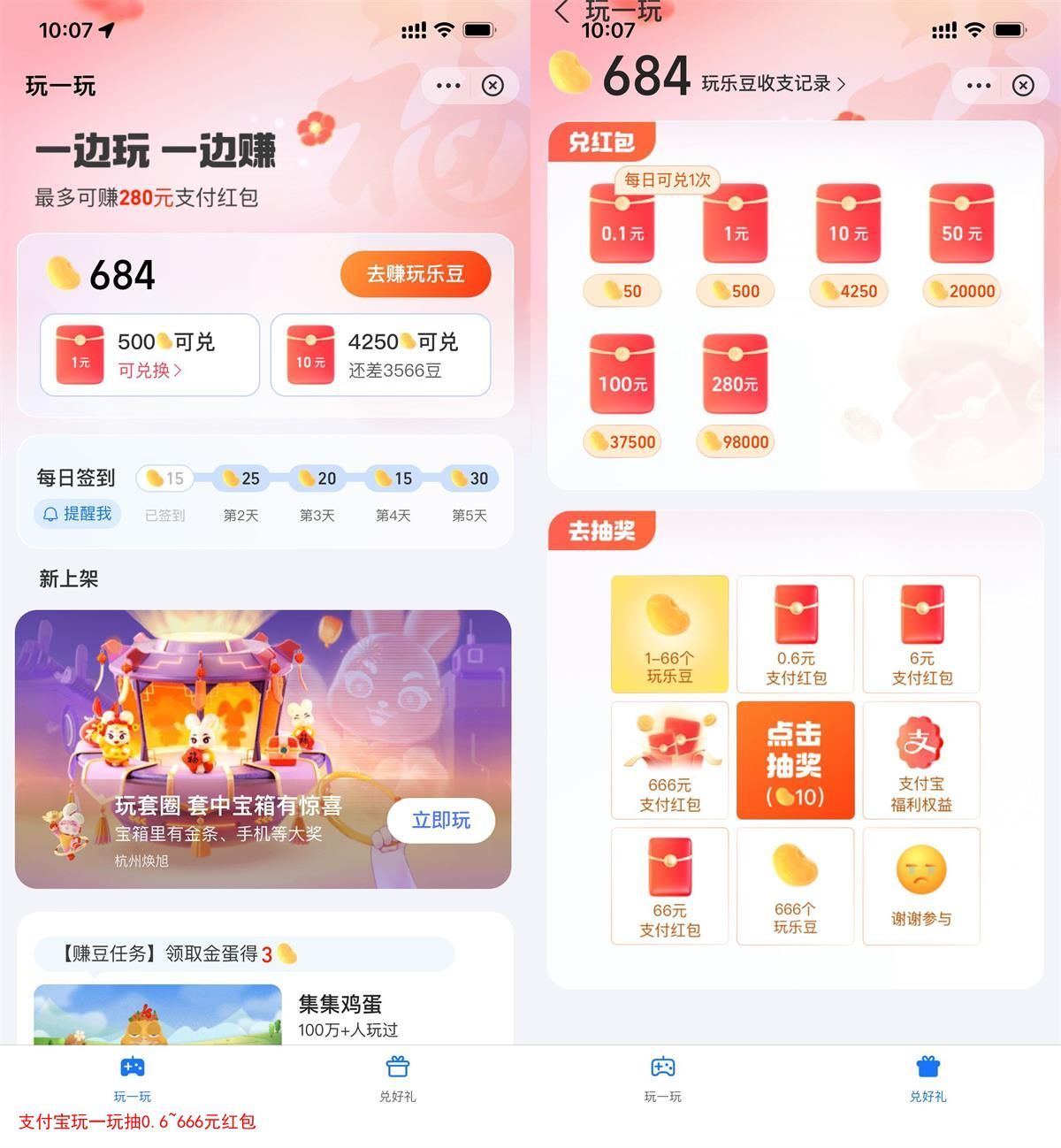The image size is (1061, 1148).
Task: Tap 立即玩 on the 玩套圈 banner
Action: point(440,820)
